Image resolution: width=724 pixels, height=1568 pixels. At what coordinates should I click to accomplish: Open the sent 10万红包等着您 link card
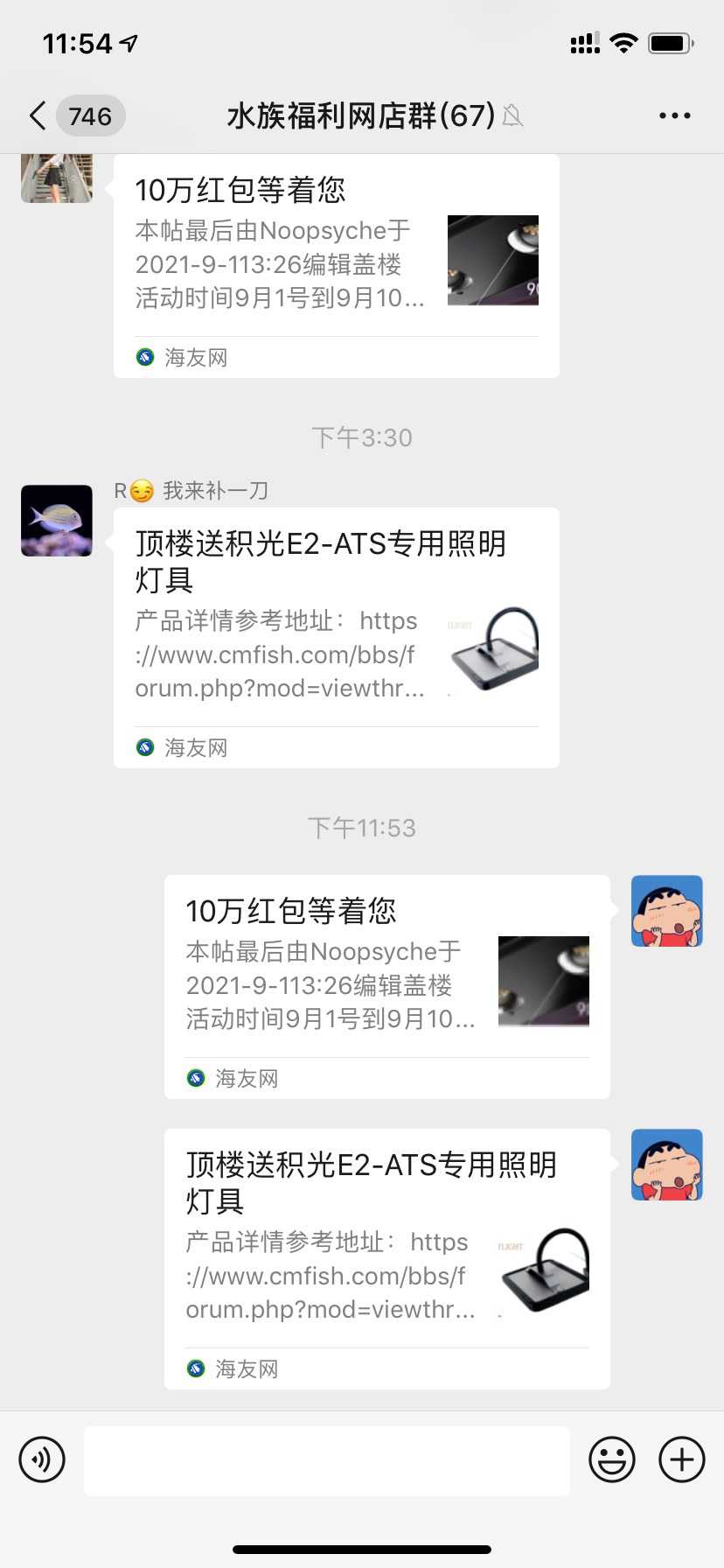tap(386, 986)
